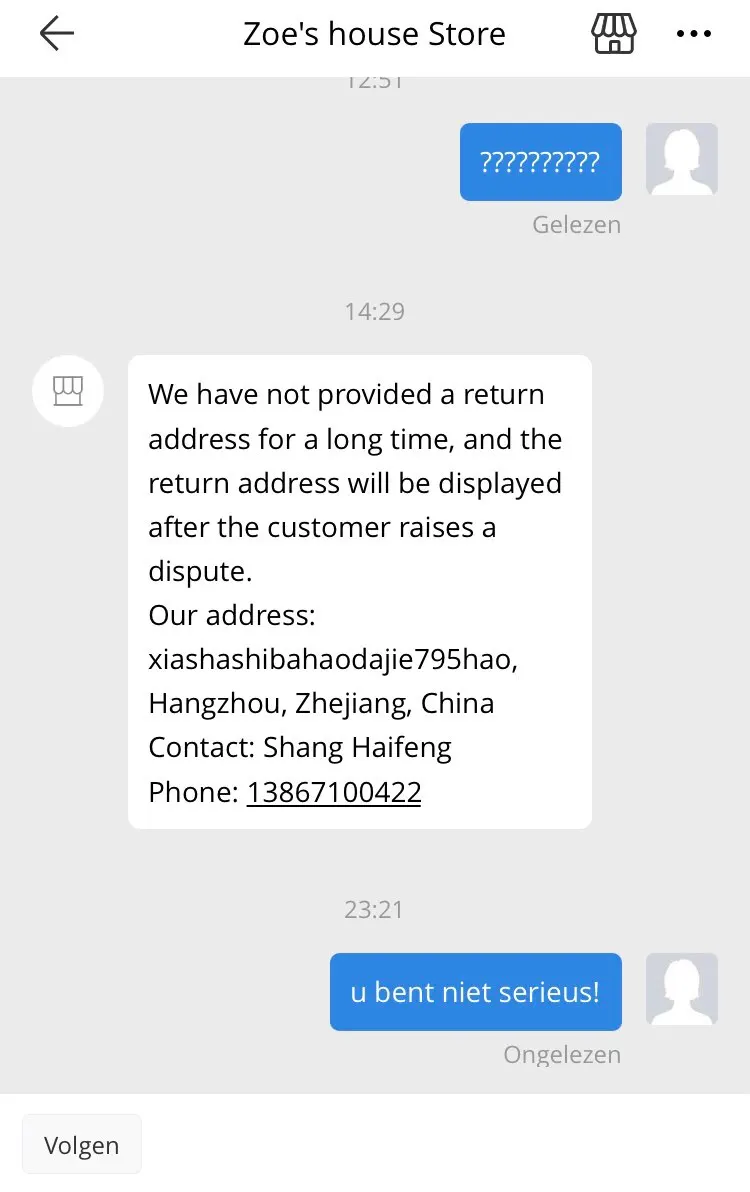This screenshot has height=1192, width=750.
Task: Tap the Volgen button
Action: coord(82,1145)
